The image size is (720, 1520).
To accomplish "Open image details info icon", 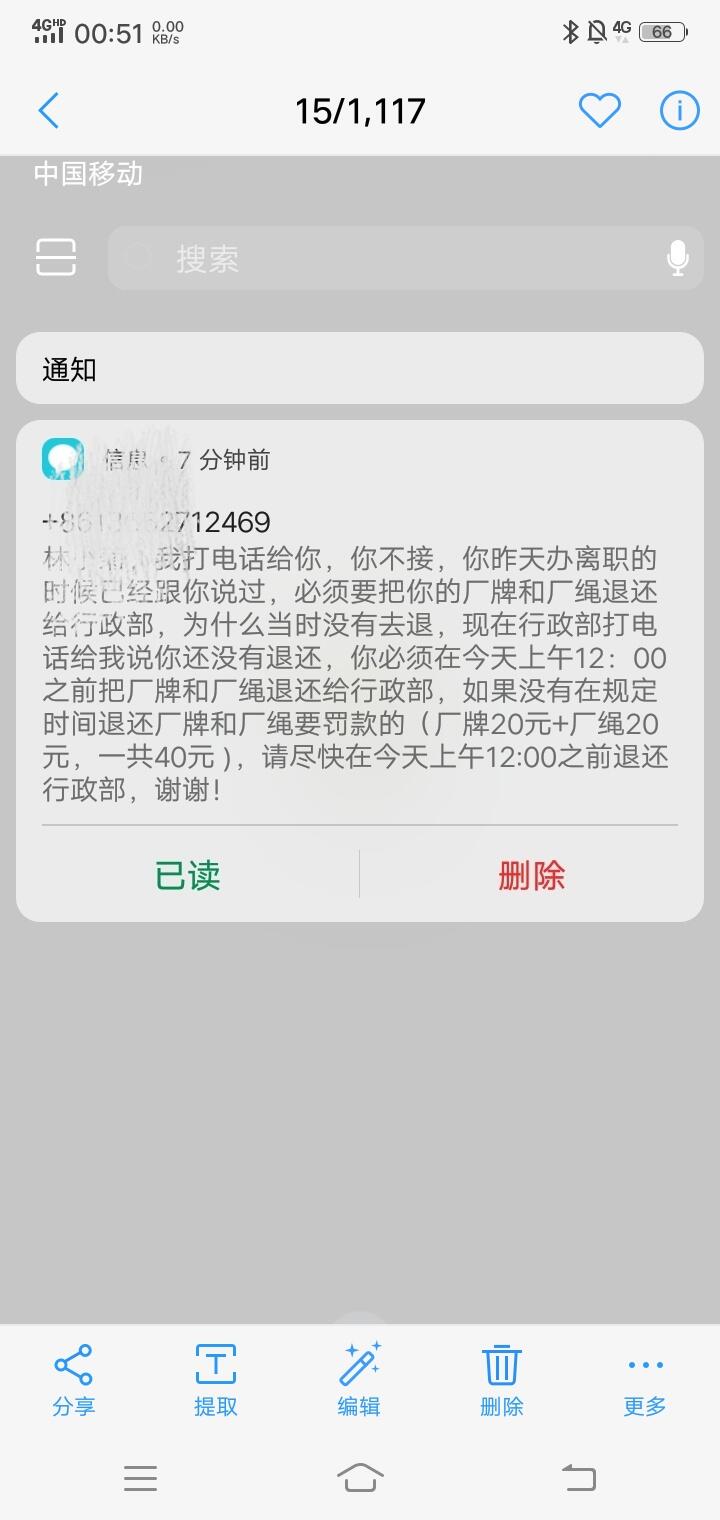I will pyautogui.click(x=679, y=111).
